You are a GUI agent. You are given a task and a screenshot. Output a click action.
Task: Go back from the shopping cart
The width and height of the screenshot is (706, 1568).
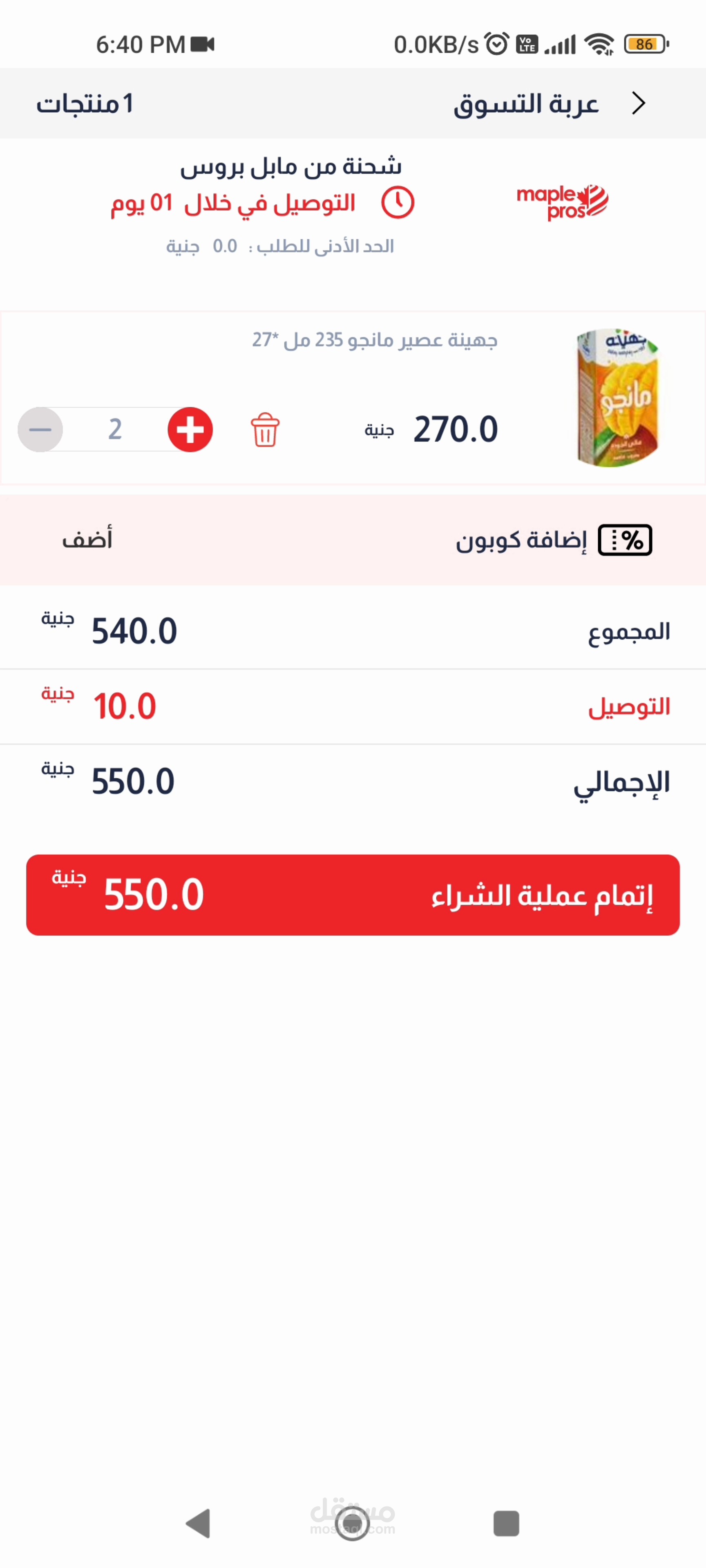pos(638,103)
